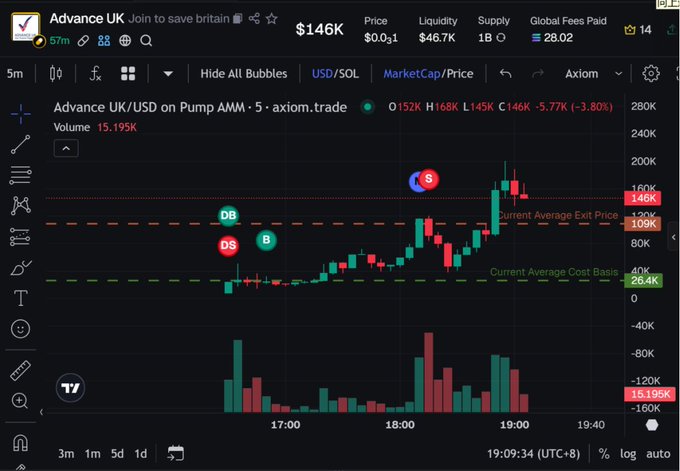Switch chart range to 1d
The width and height of the screenshot is (680, 471).
(x=141, y=453)
